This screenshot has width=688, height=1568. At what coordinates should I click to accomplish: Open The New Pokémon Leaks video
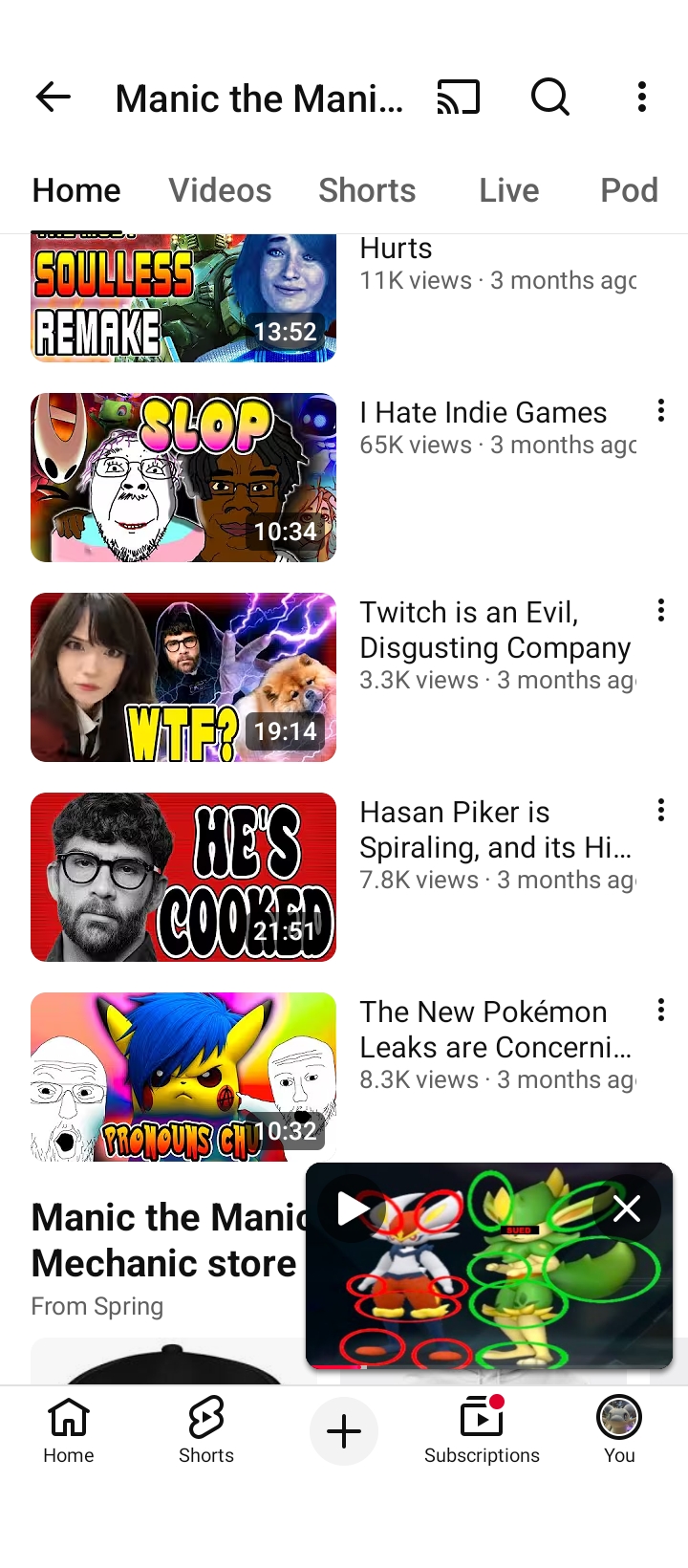click(x=183, y=1077)
